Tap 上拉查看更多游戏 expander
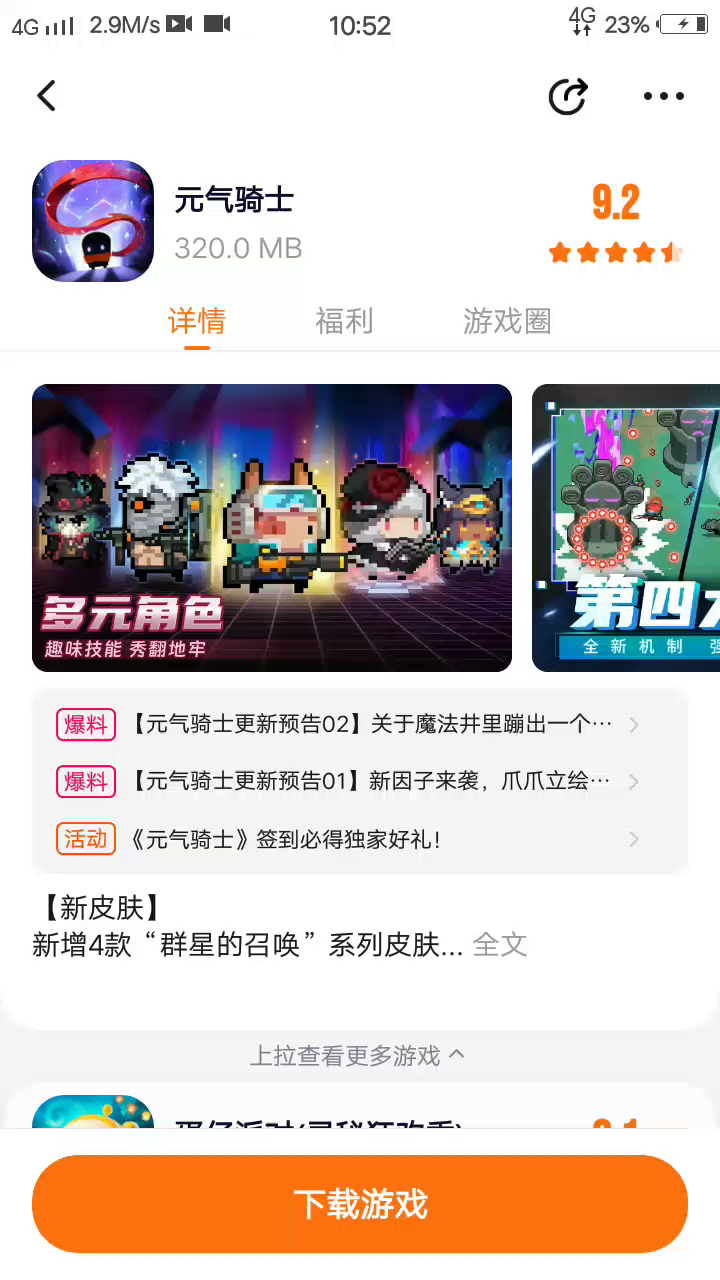 tap(357, 1055)
